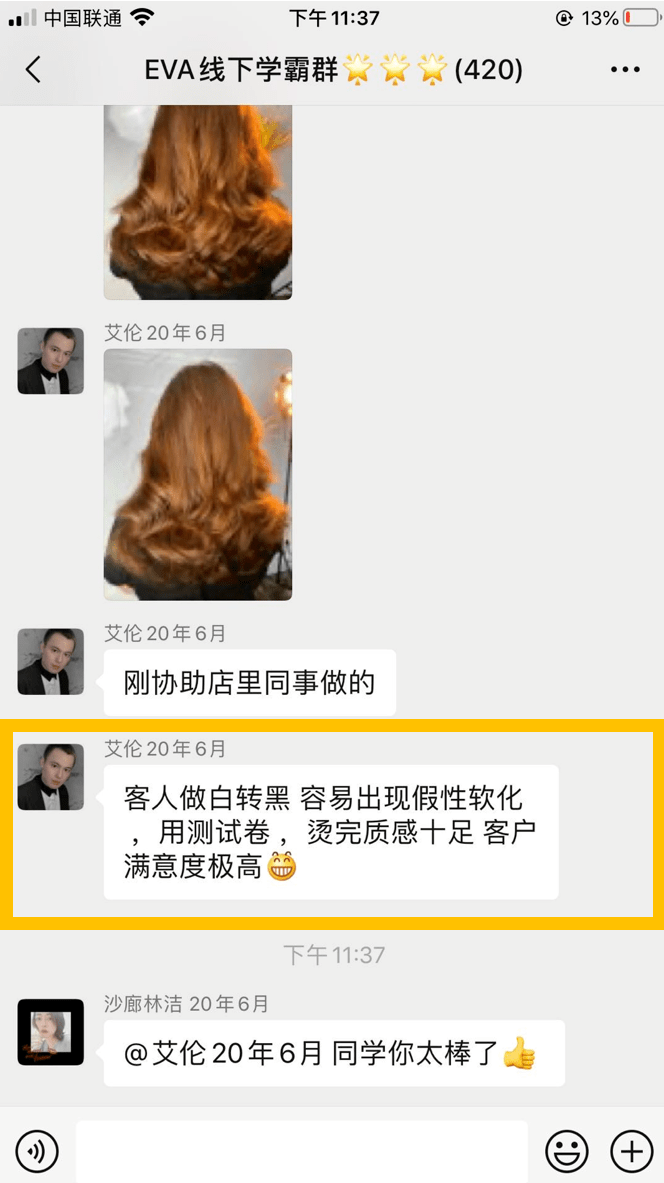This screenshot has width=664, height=1183.
Task: Open the fully visible orange curly hair photo
Action: point(198,475)
